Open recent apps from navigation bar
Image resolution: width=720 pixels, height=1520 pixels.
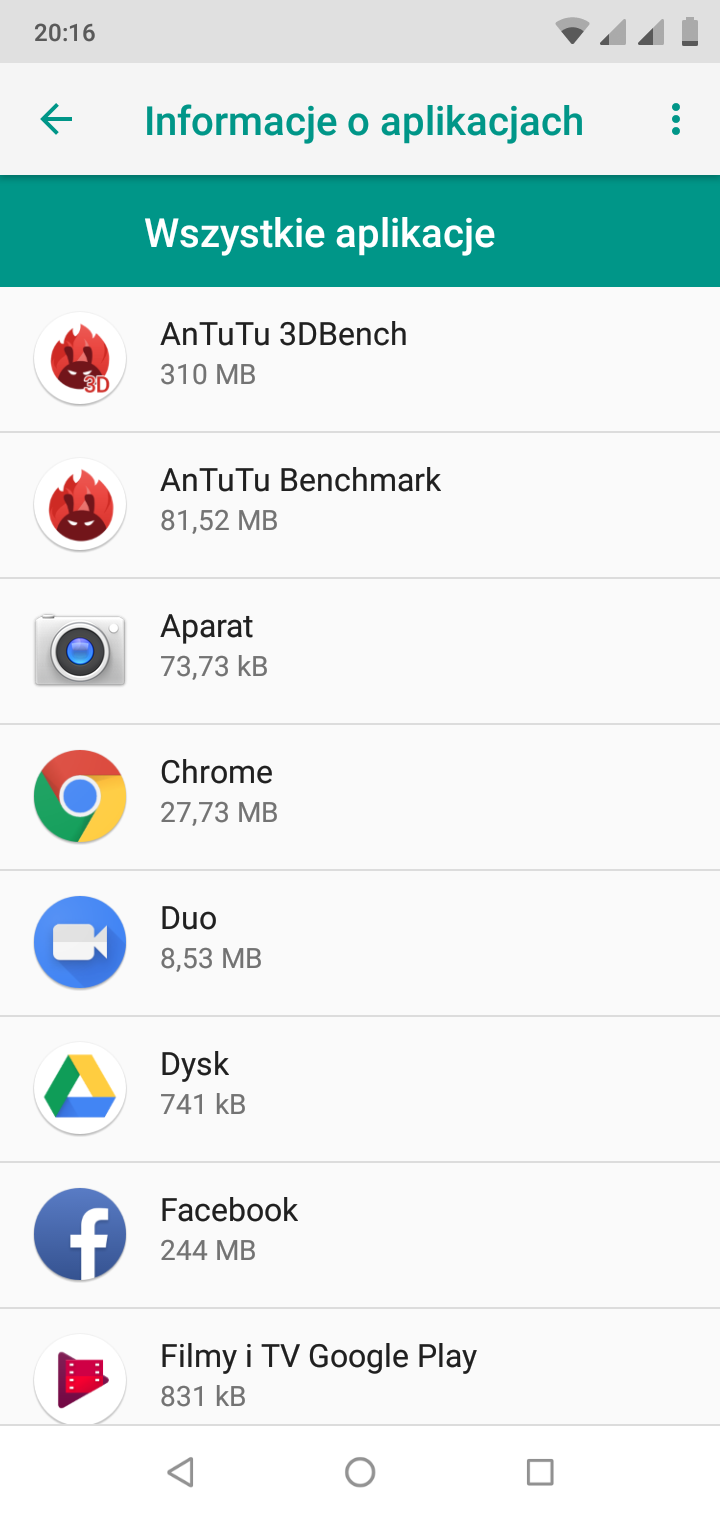[x=540, y=1472]
